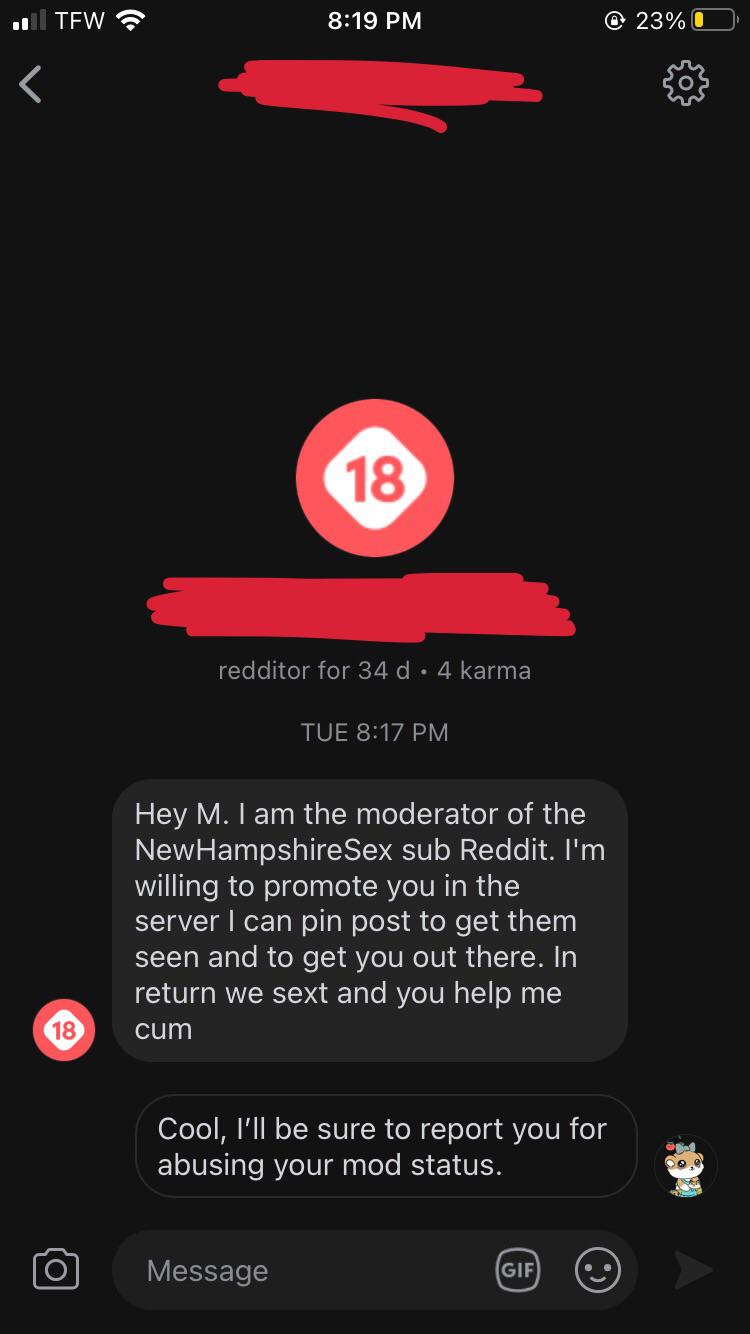Go back to the chat list

(x=31, y=84)
